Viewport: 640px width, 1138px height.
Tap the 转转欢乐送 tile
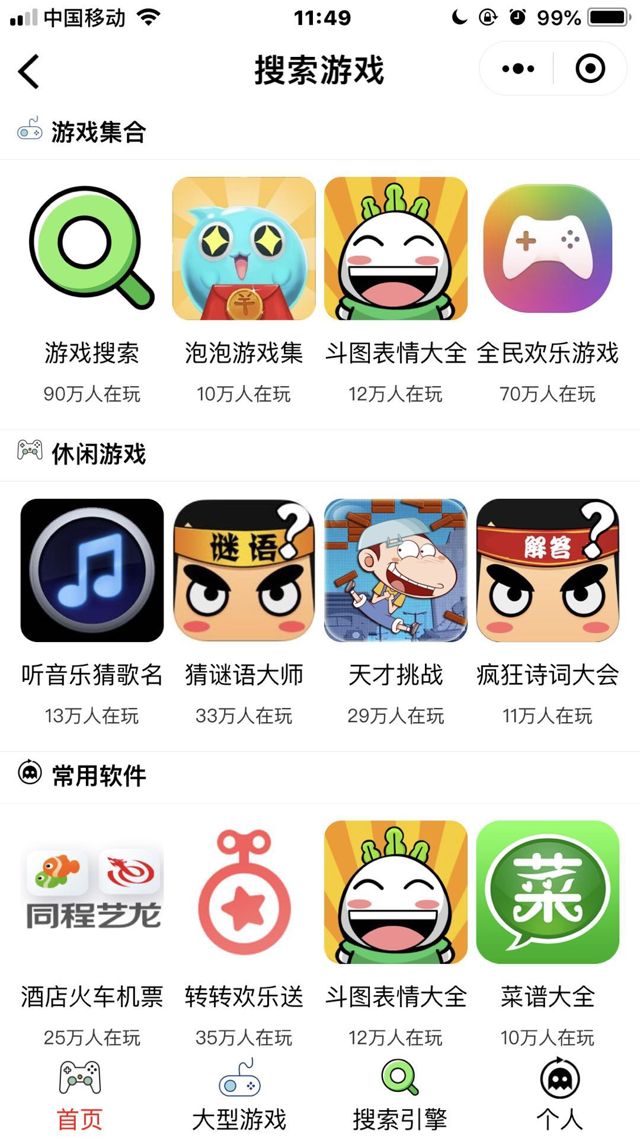(x=244, y=892)
